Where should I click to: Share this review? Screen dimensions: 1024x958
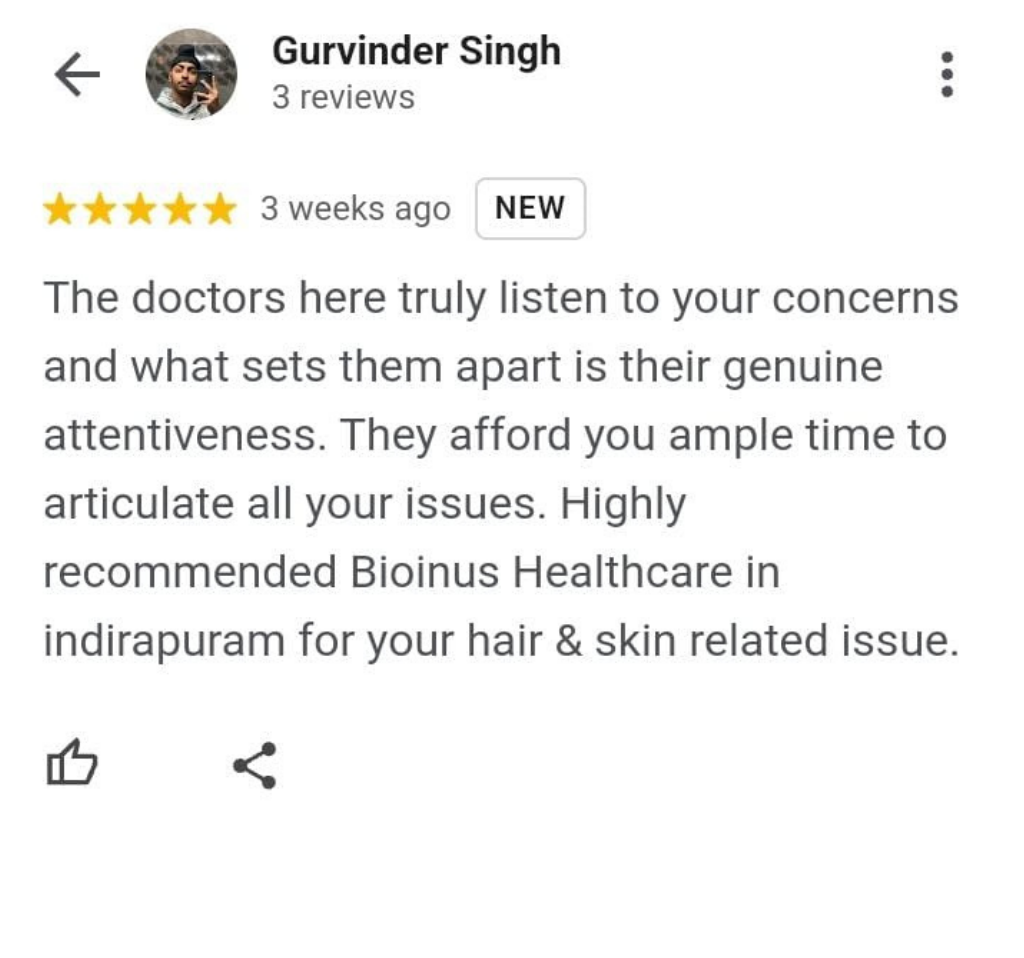255,765
